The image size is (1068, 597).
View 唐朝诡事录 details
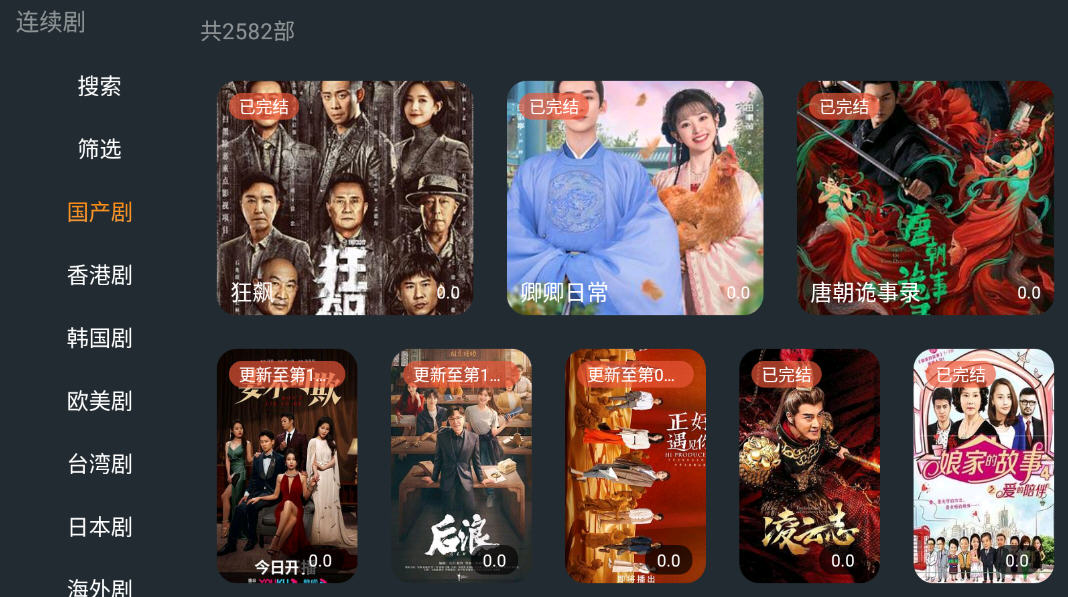(925, 198)
